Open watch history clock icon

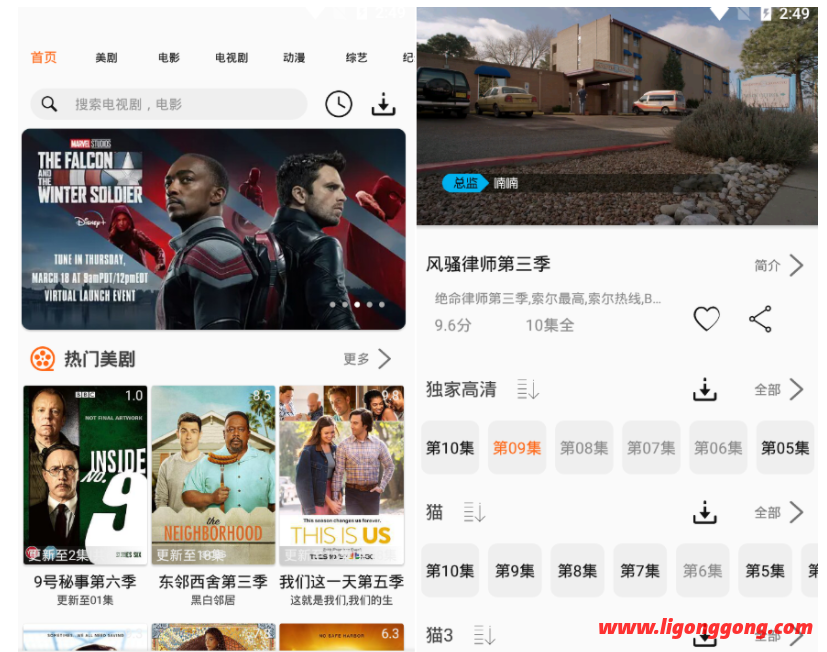point(338,104)
